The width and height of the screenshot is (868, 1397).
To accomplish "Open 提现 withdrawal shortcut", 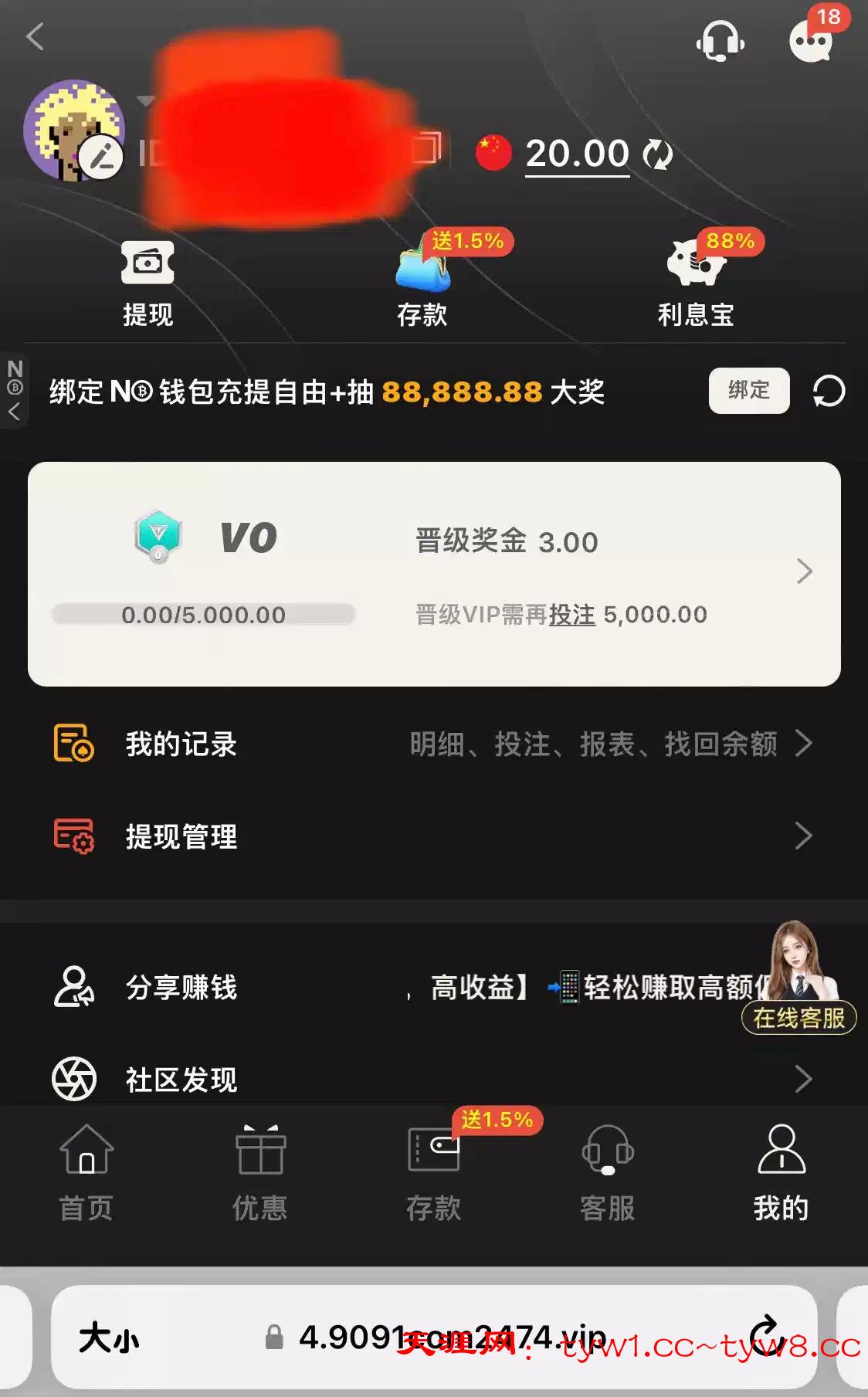I will coord(147,283).
